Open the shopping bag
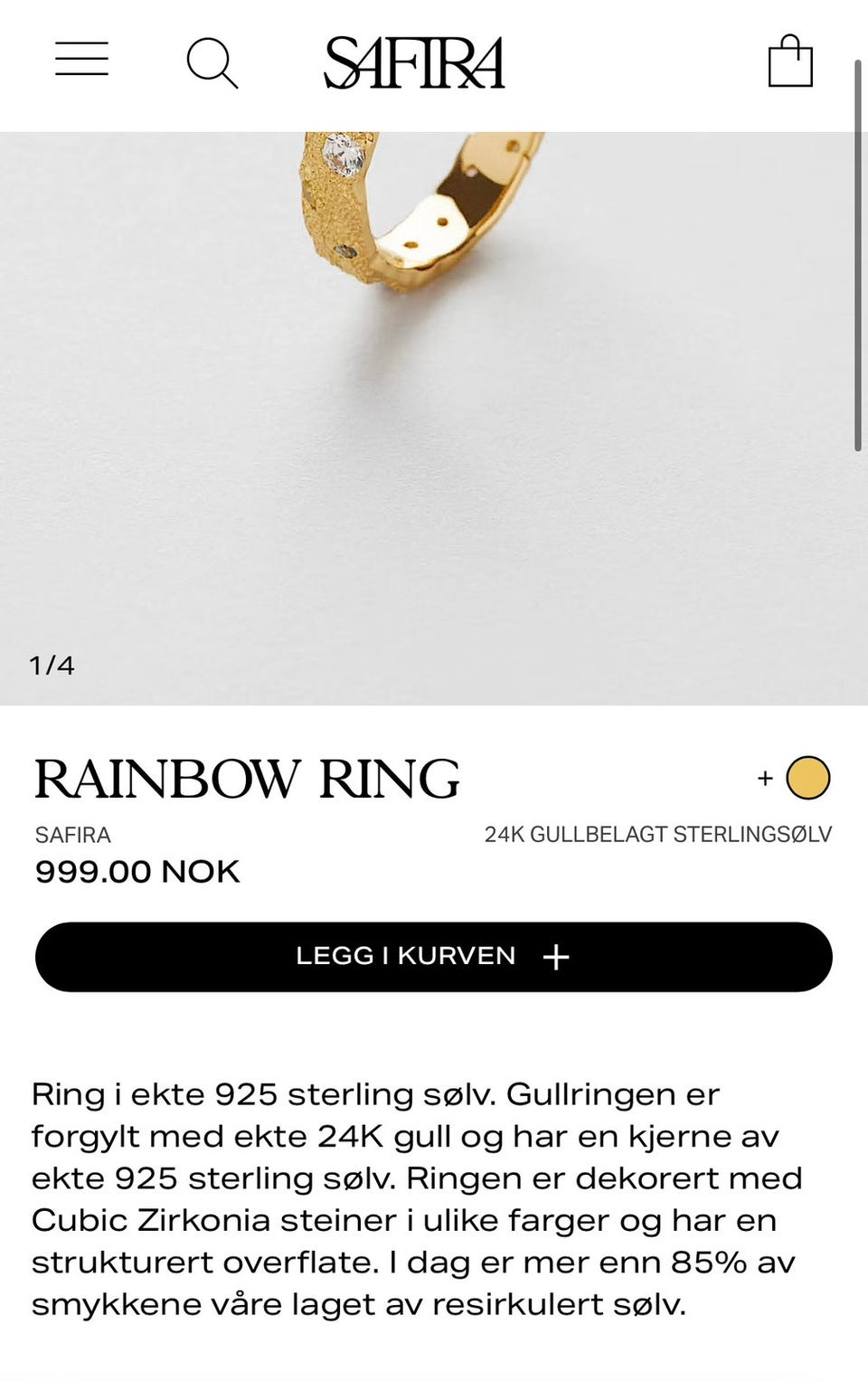Viewport: 868px width, 1381px height. pyautogui.click(x=789, y=61)
